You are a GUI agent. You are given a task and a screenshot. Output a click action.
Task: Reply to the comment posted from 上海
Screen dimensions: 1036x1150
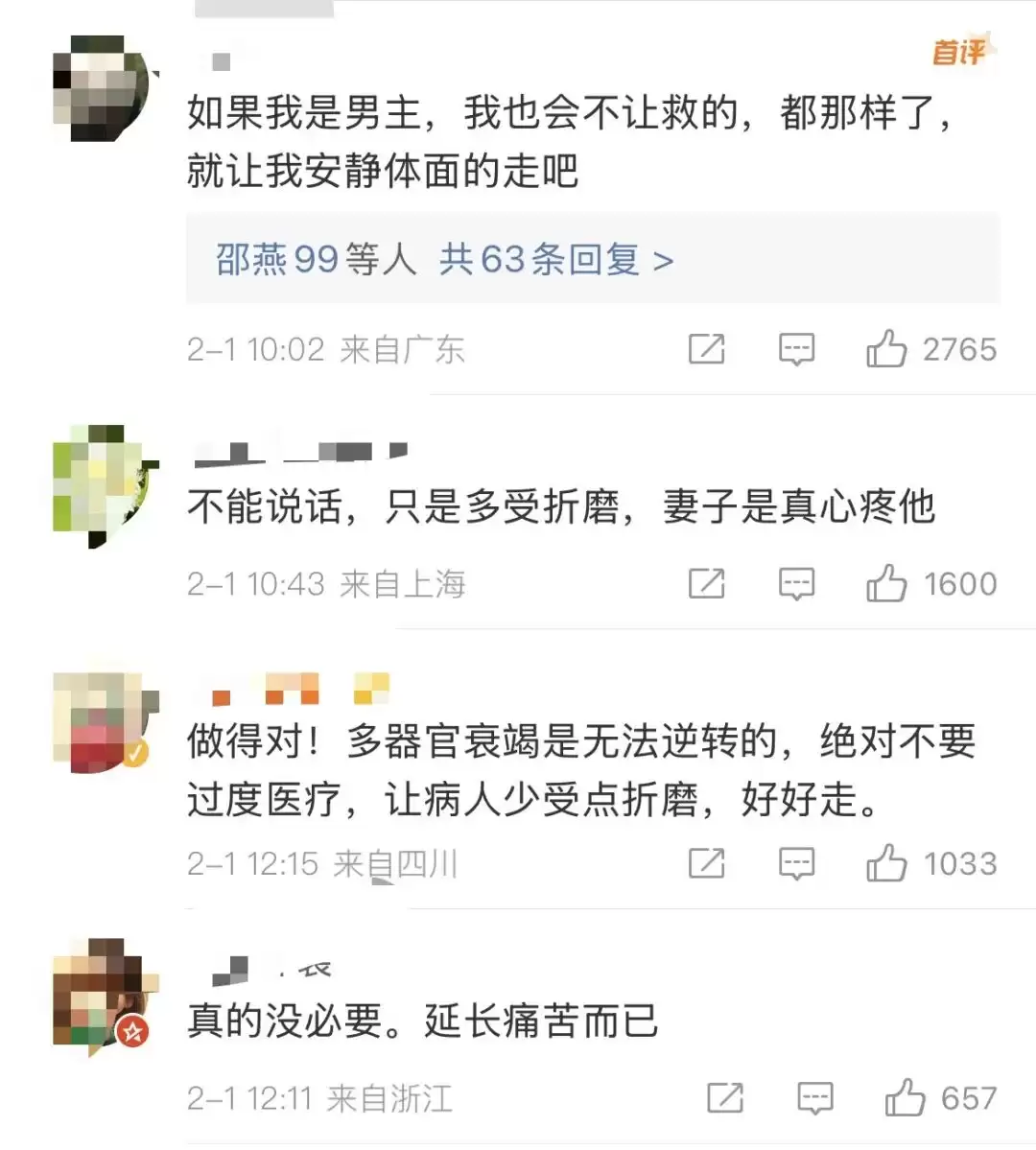(x=796, y=583)
